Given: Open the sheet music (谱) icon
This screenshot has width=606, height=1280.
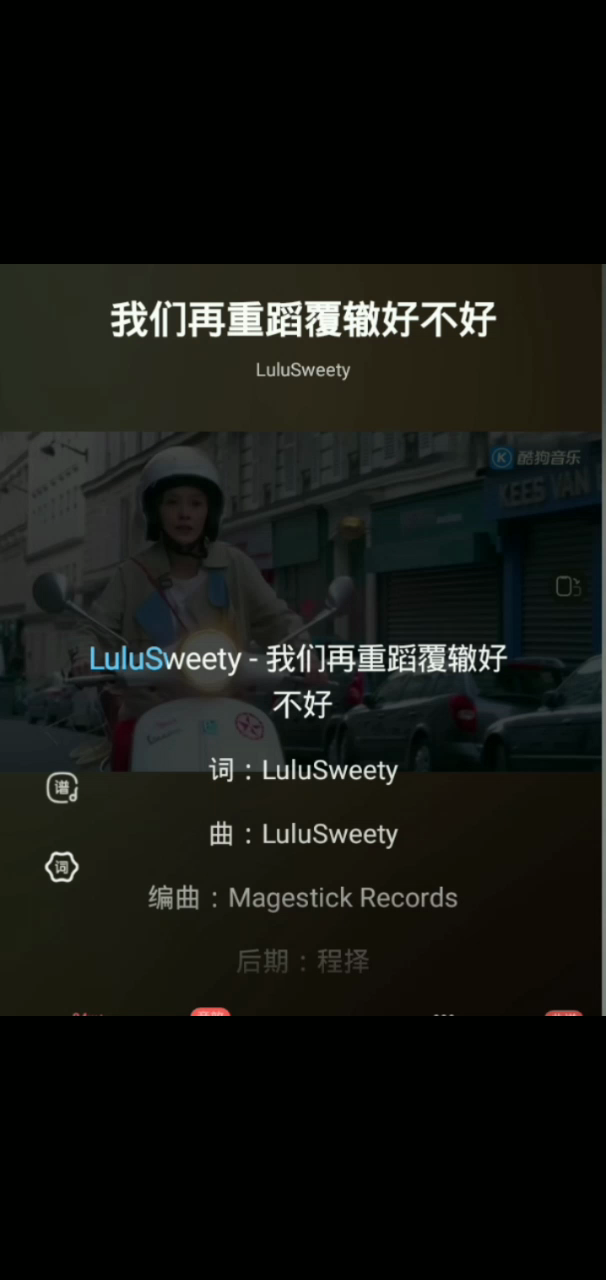Looking at the screenshot, I should (x=62, y=788).
